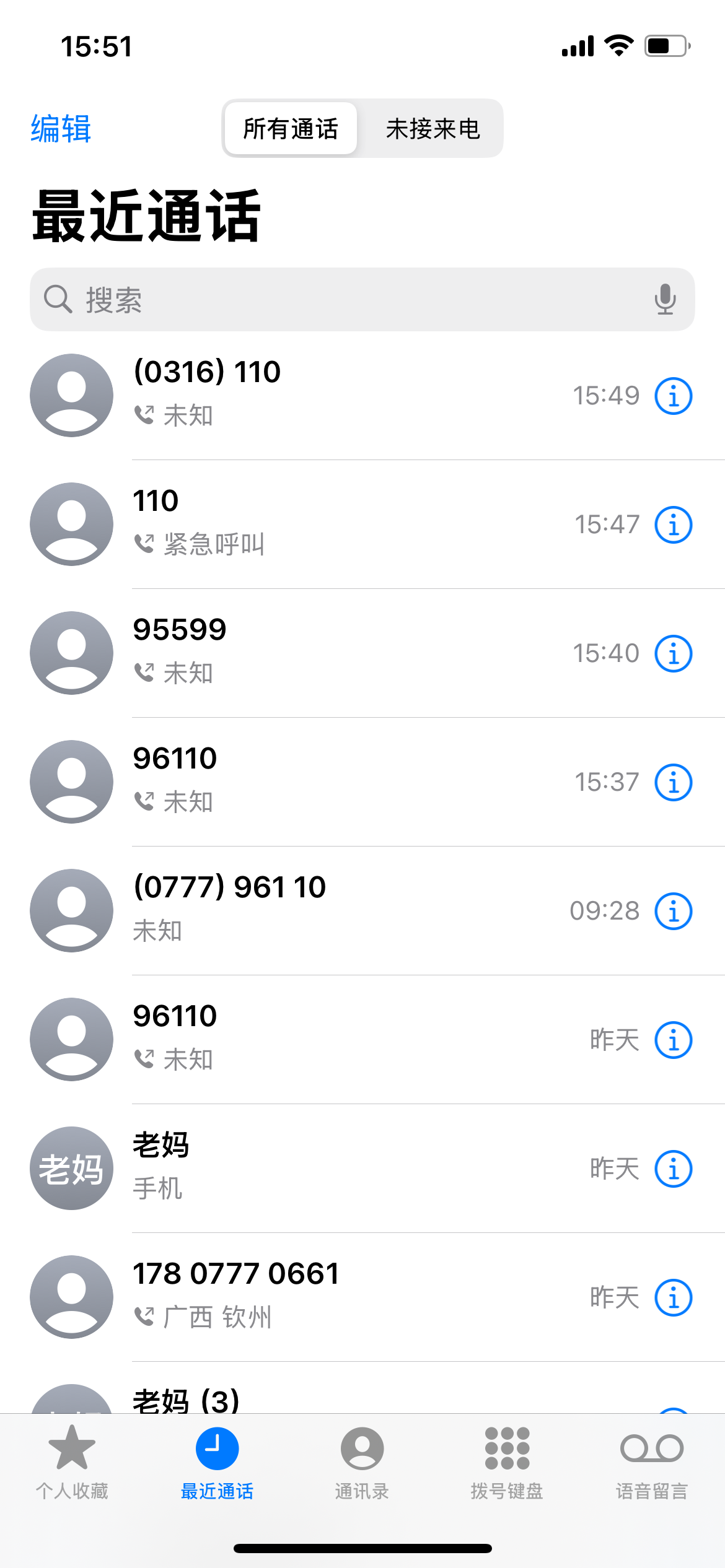Open the 语音留言 tab

click(652, 1463)
